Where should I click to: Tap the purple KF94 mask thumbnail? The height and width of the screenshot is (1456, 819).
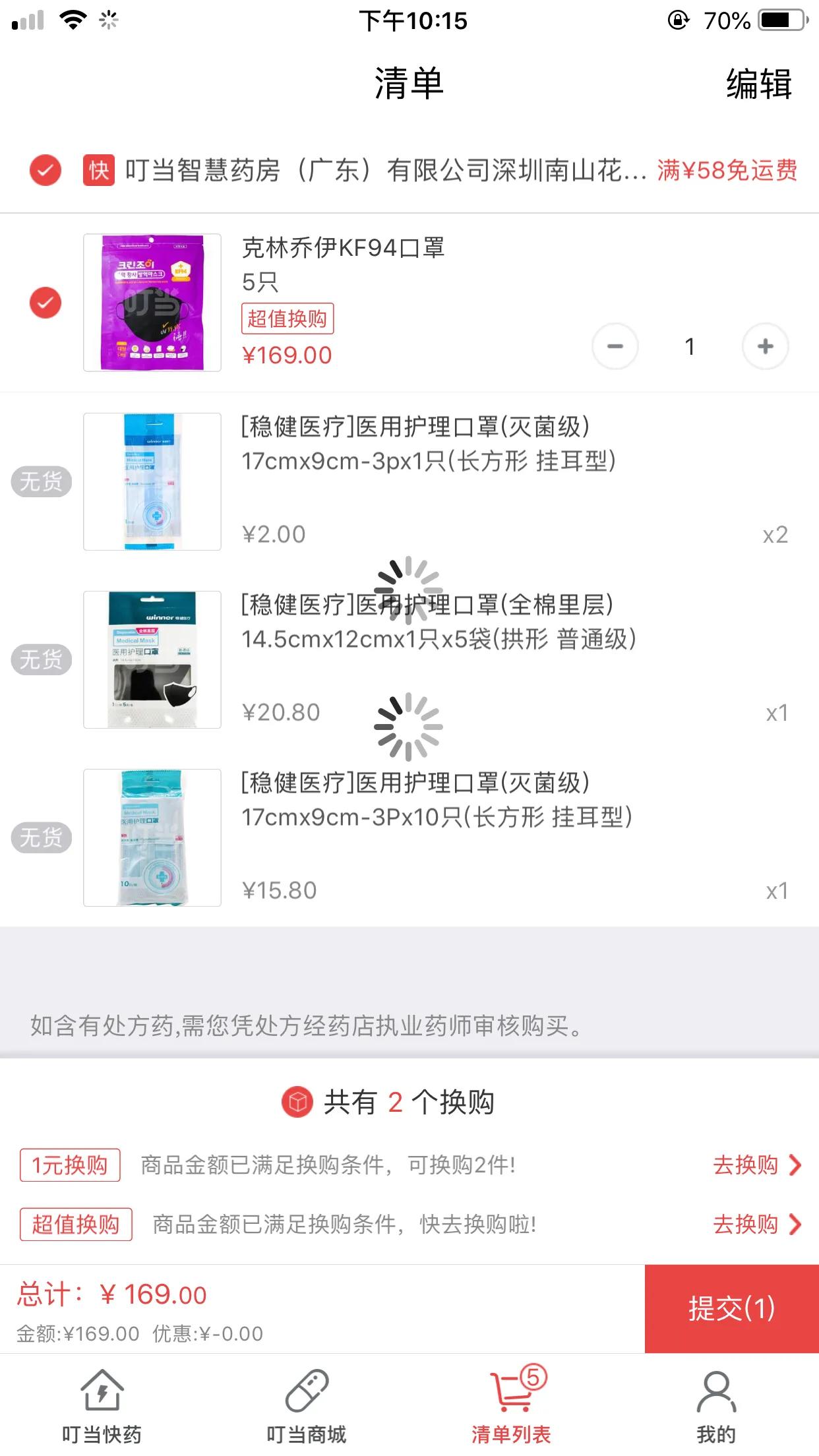pos(152,303)
